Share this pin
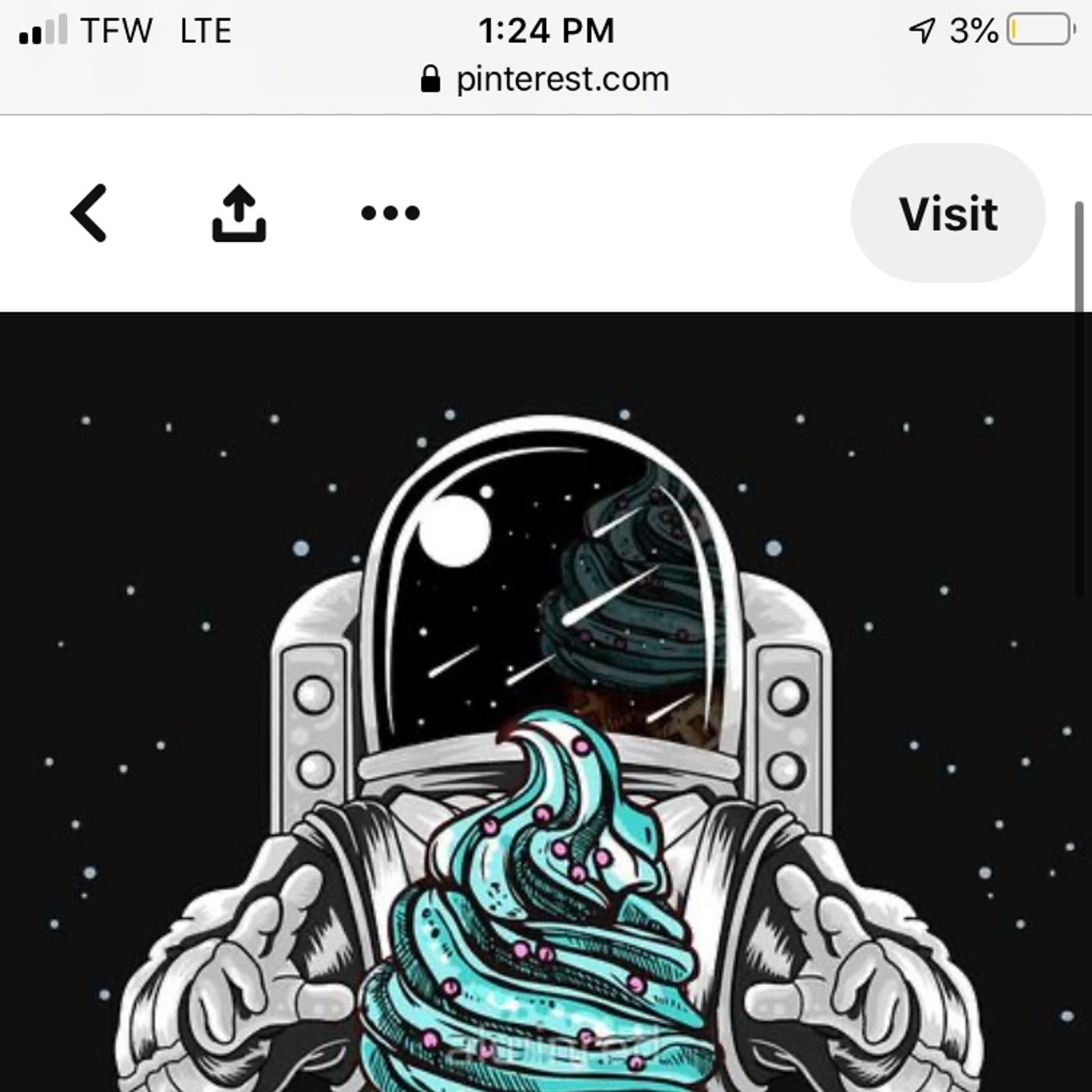1092x1092 pixels. click(239, 213)
